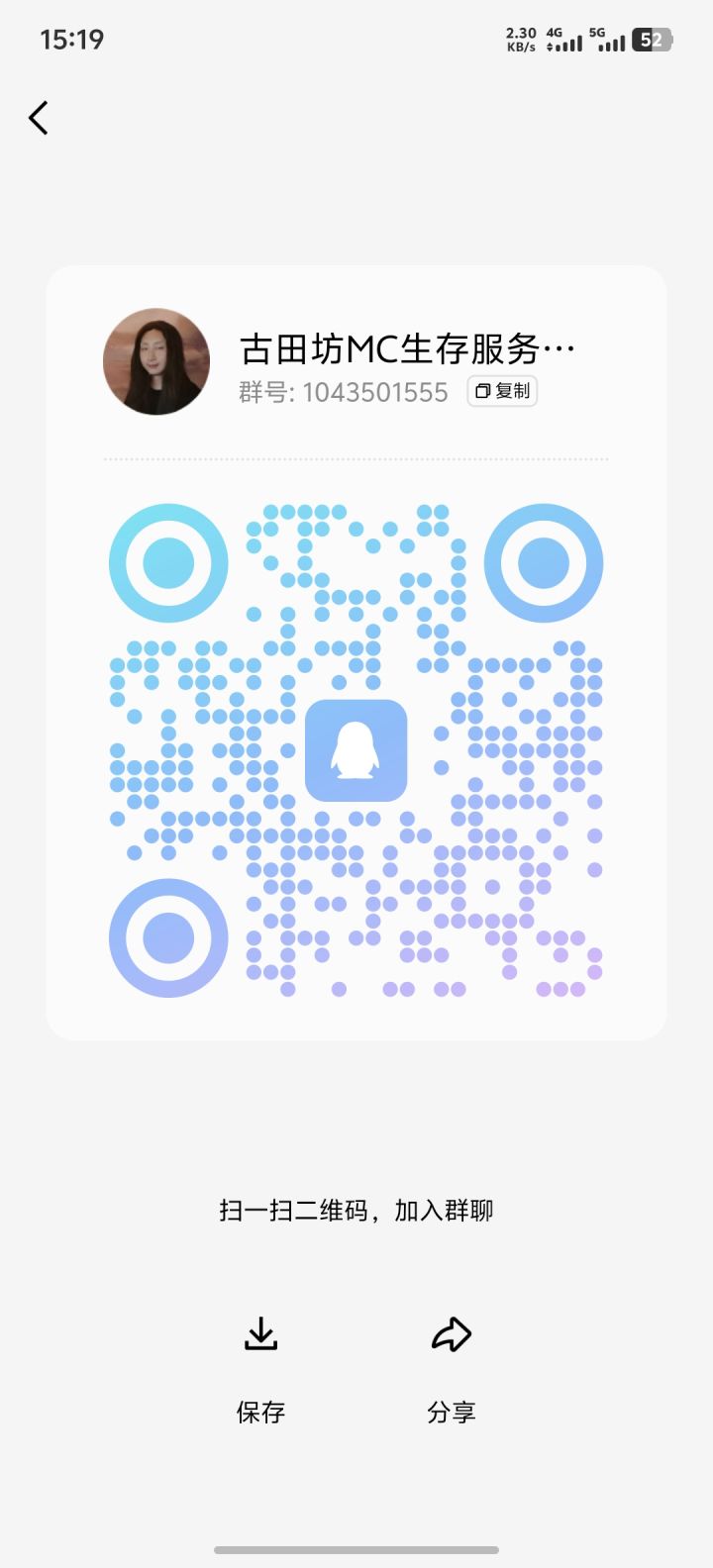Screen dimensions: 713x1568
Task: Tap the copy icon inside the 复制 button
Action: point(481,391)
